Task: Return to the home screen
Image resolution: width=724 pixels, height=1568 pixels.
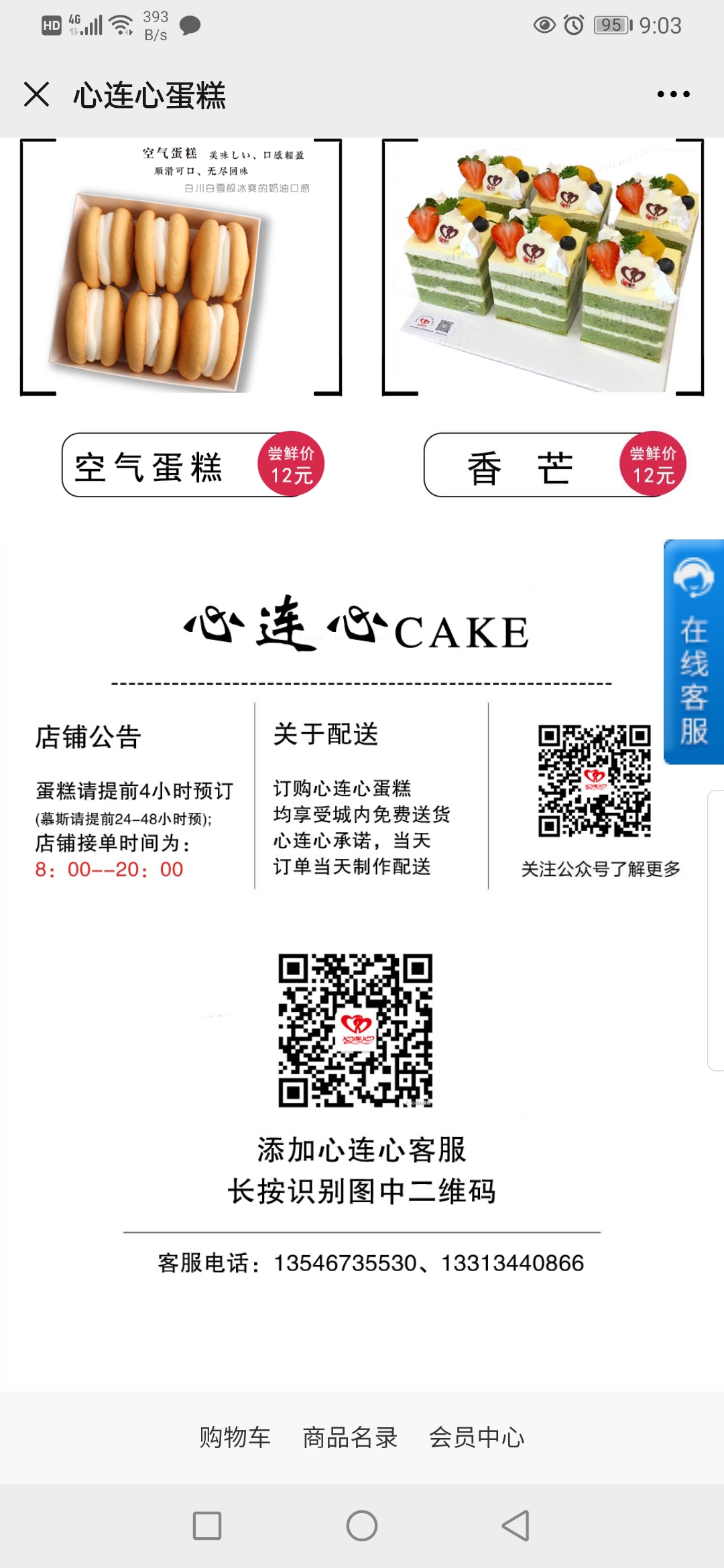Action: [x=362, y=1526]
